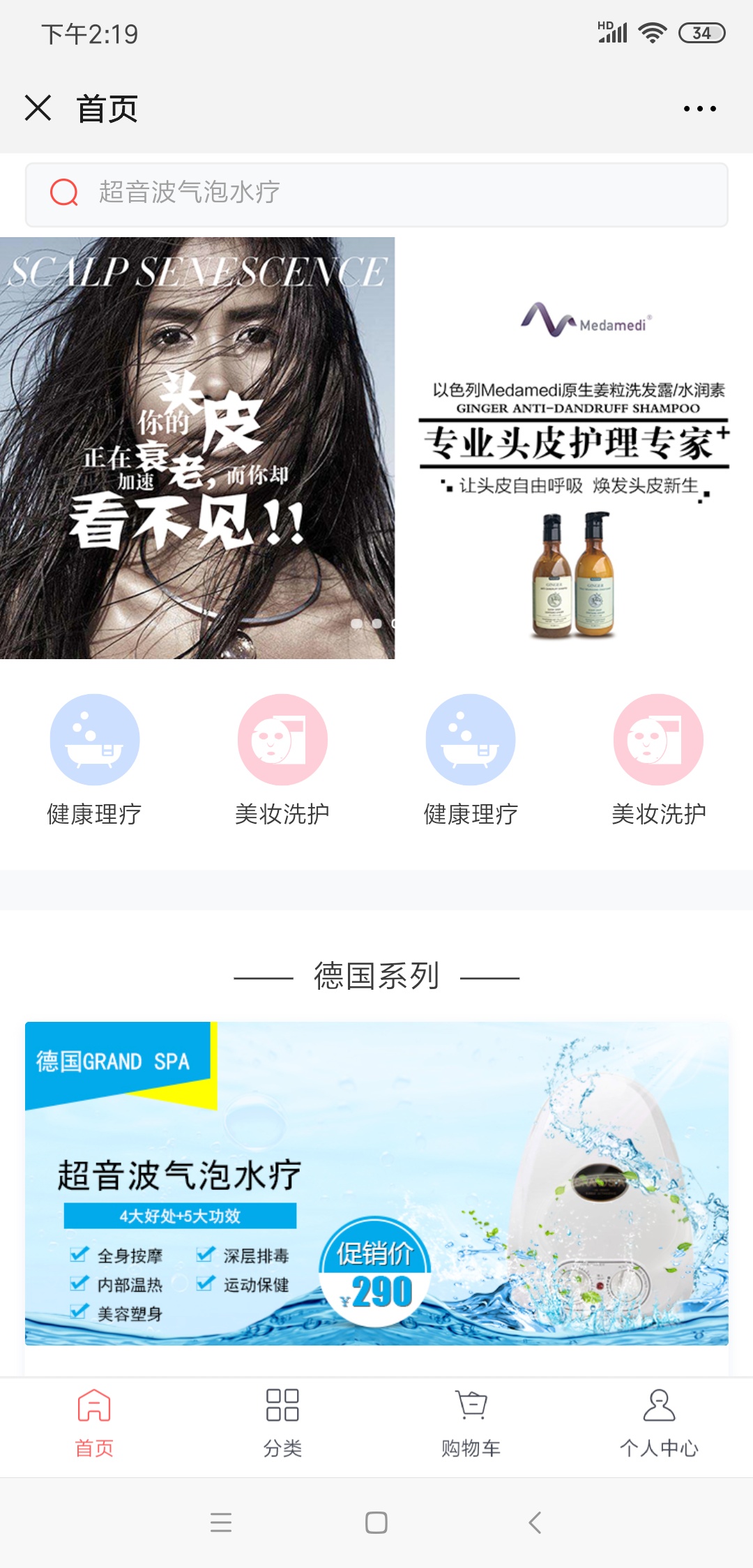
Task: Close the page with the X icon
Action: click(x=38, y=108)
